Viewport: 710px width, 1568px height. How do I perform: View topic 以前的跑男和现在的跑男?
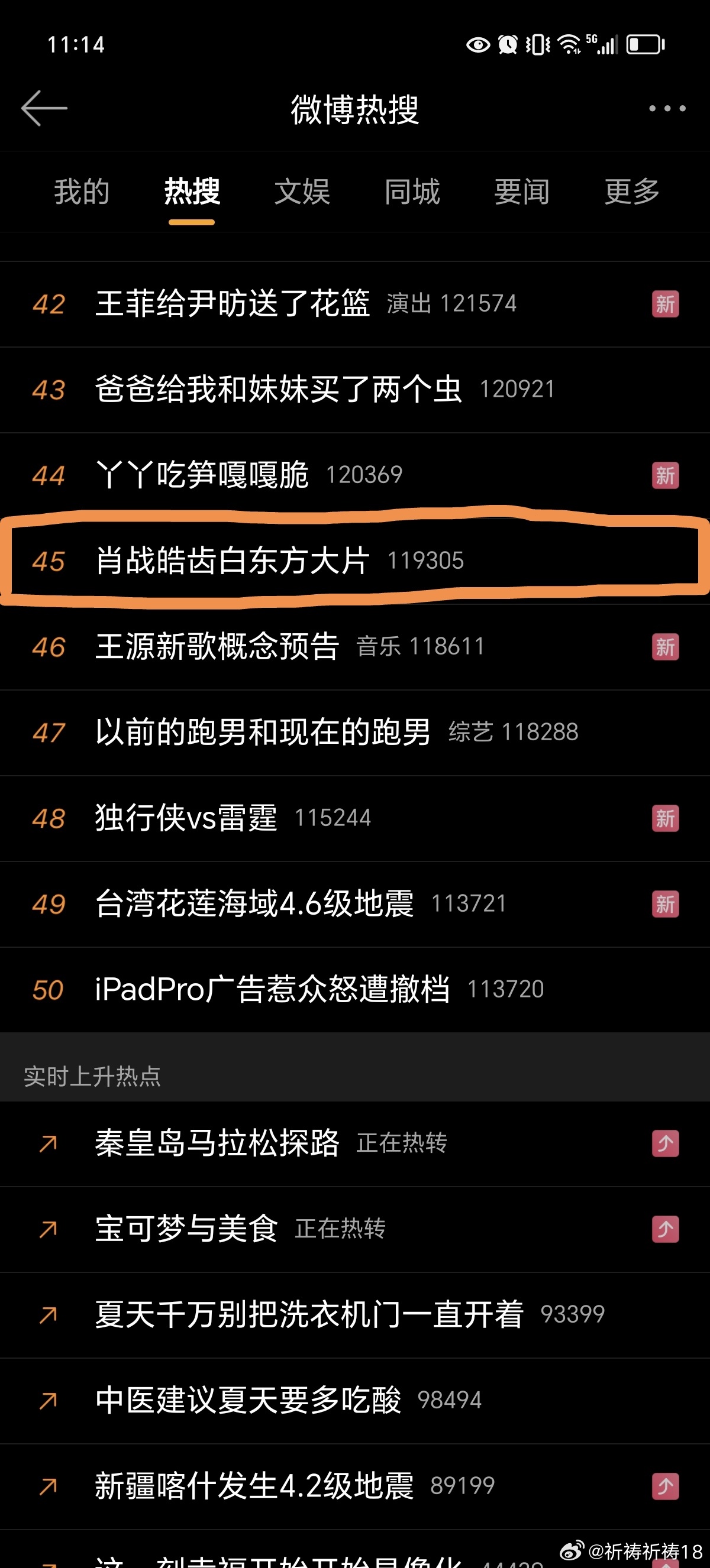[263, 732]
